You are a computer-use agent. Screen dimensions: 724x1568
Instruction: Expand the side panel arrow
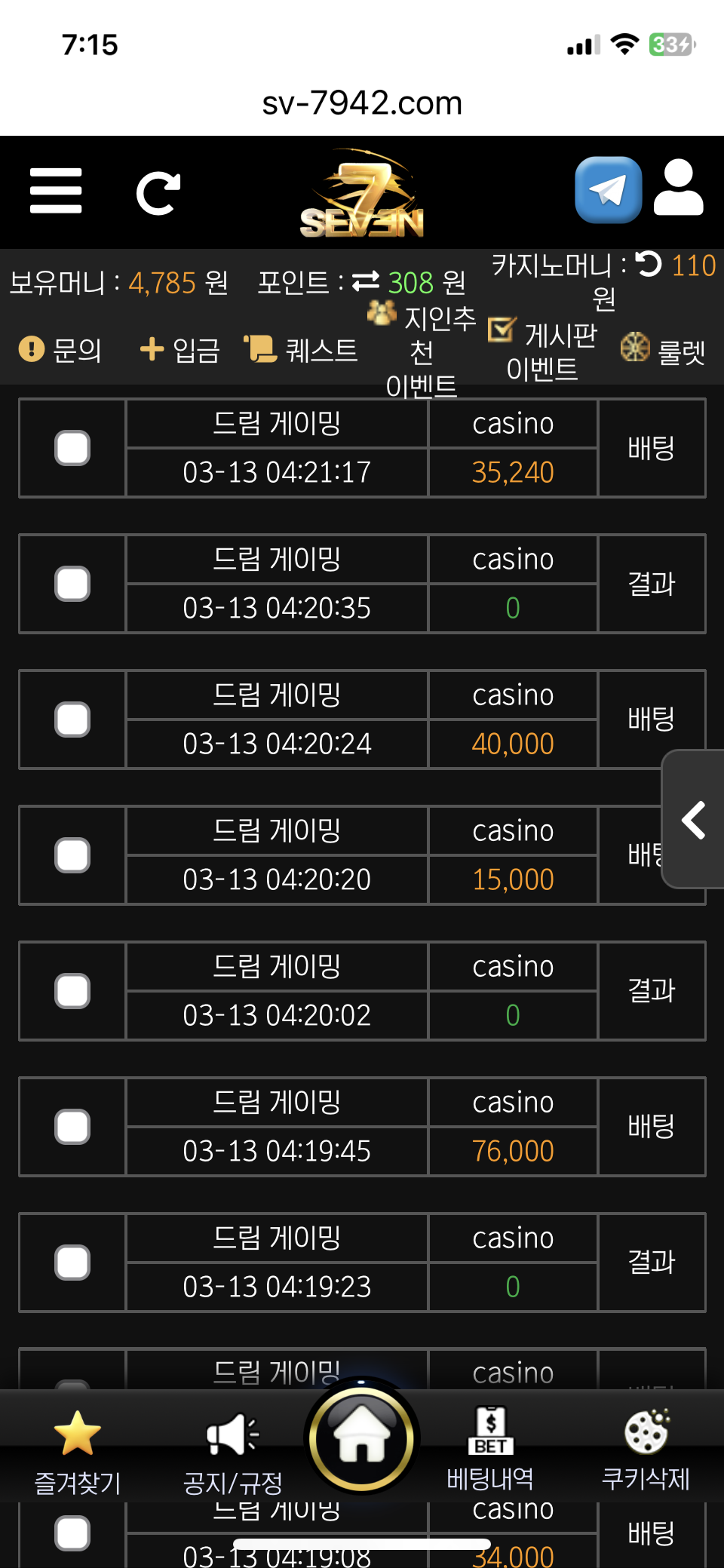tap(693, 820)
